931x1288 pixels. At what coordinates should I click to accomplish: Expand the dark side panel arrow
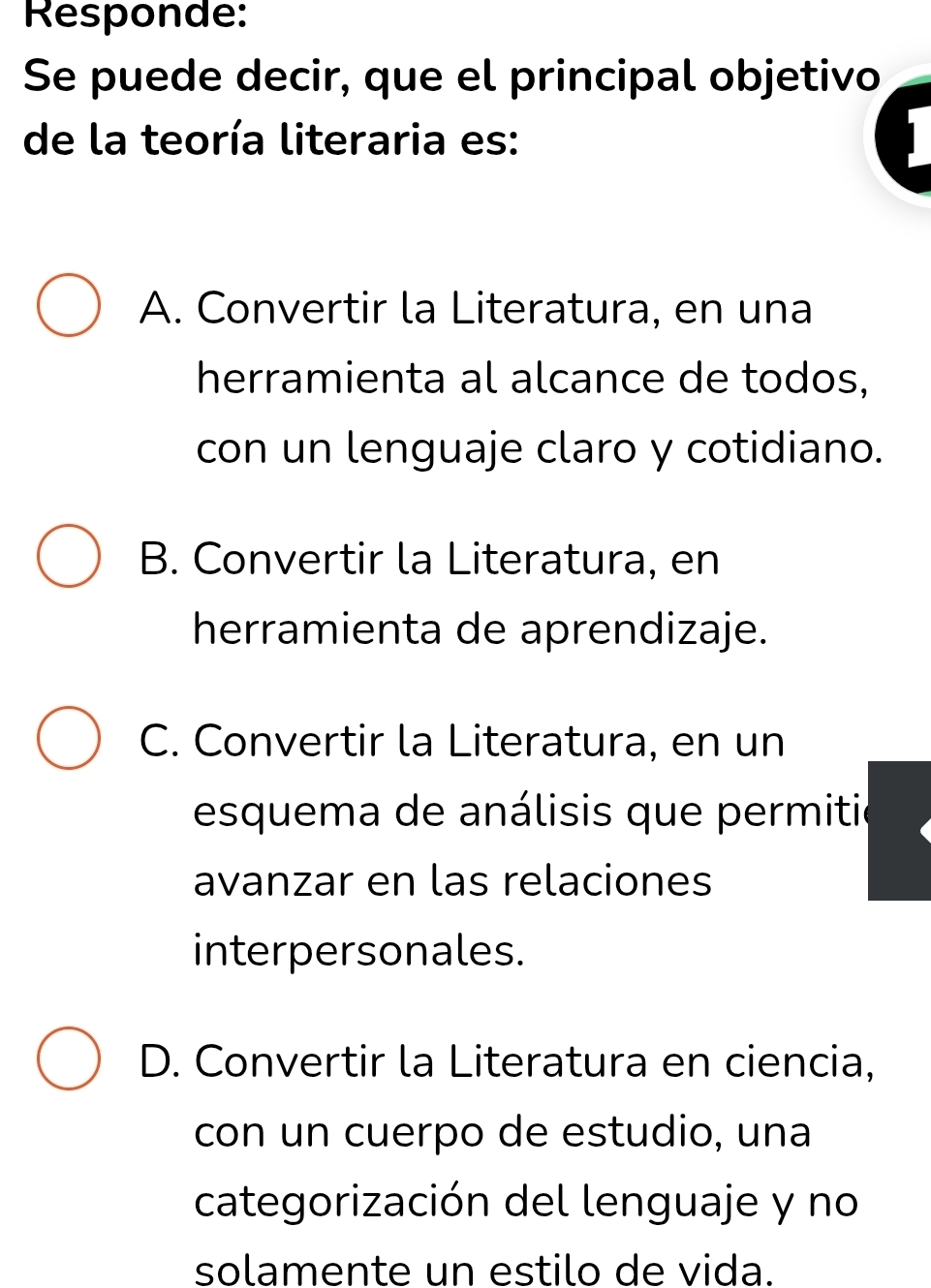pos(903,830)
